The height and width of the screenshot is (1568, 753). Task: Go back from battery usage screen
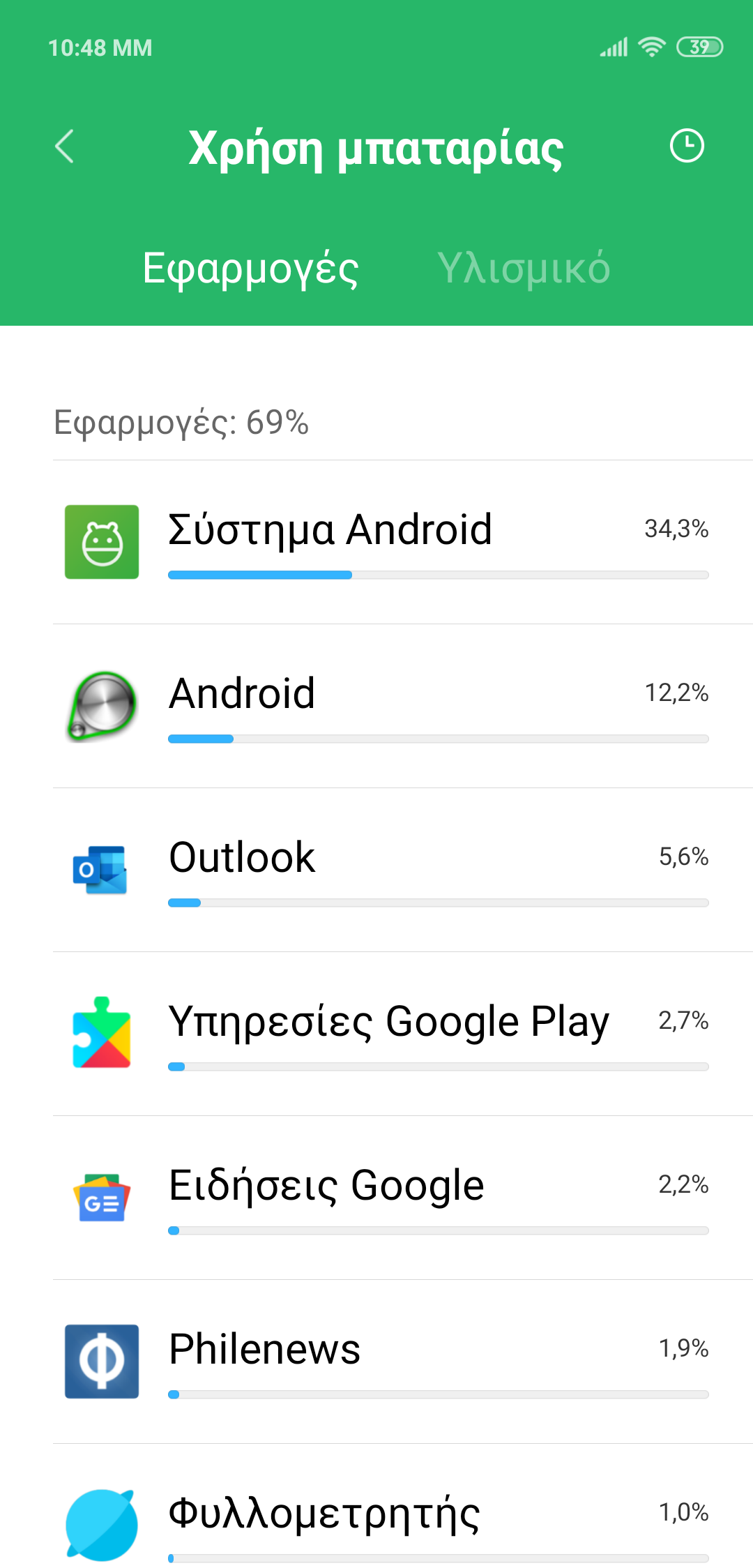click(64, 146)
